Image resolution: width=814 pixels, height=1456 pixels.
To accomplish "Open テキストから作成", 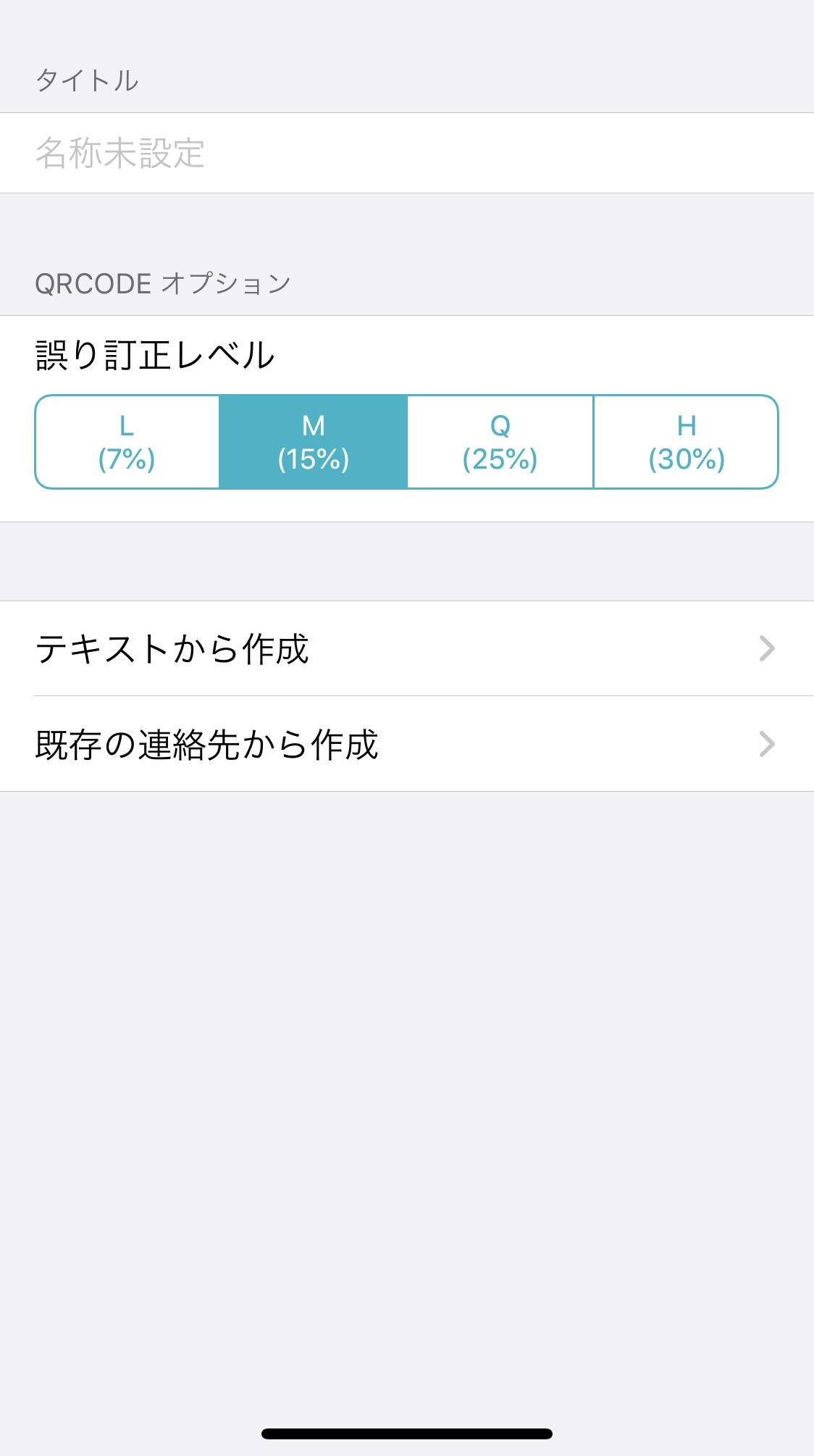I will (x=406, y=648).
